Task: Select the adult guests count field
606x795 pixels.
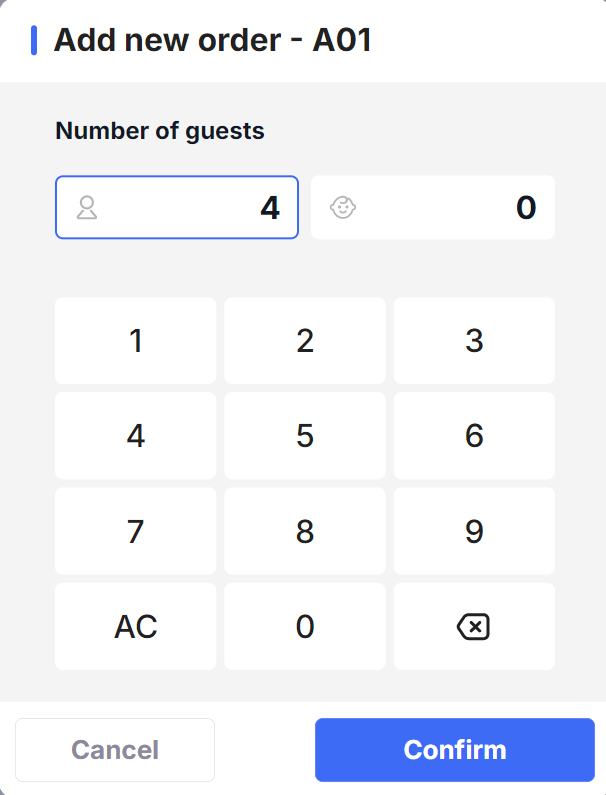Action: [176, 208]
